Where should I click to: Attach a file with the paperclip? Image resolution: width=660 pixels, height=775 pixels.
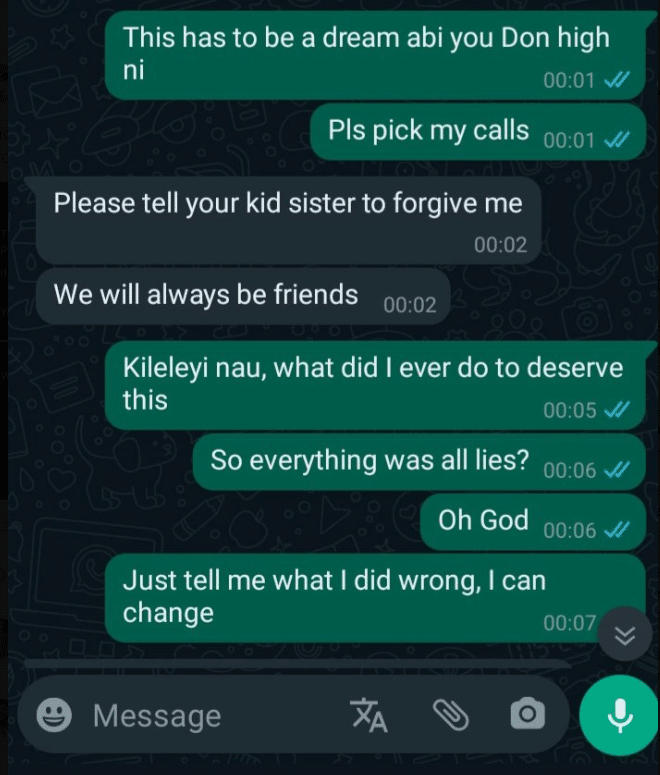click(x=451, y=714)
